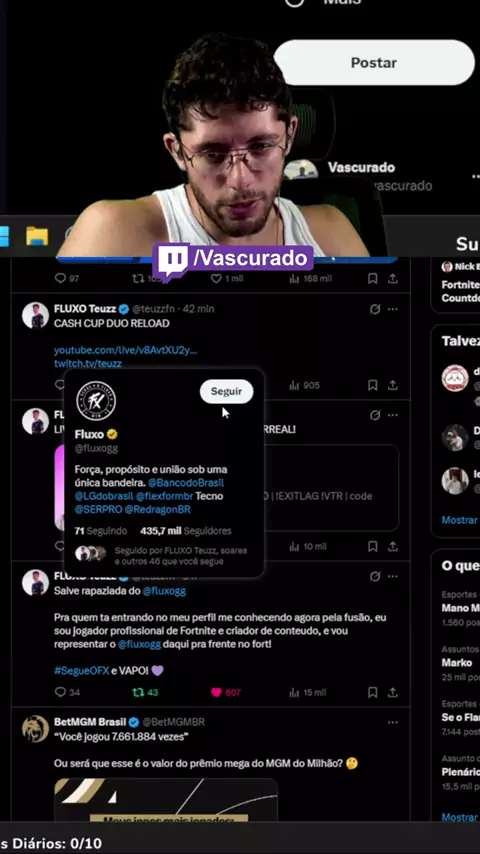Tap the Postar button

(x=374, y=63)
